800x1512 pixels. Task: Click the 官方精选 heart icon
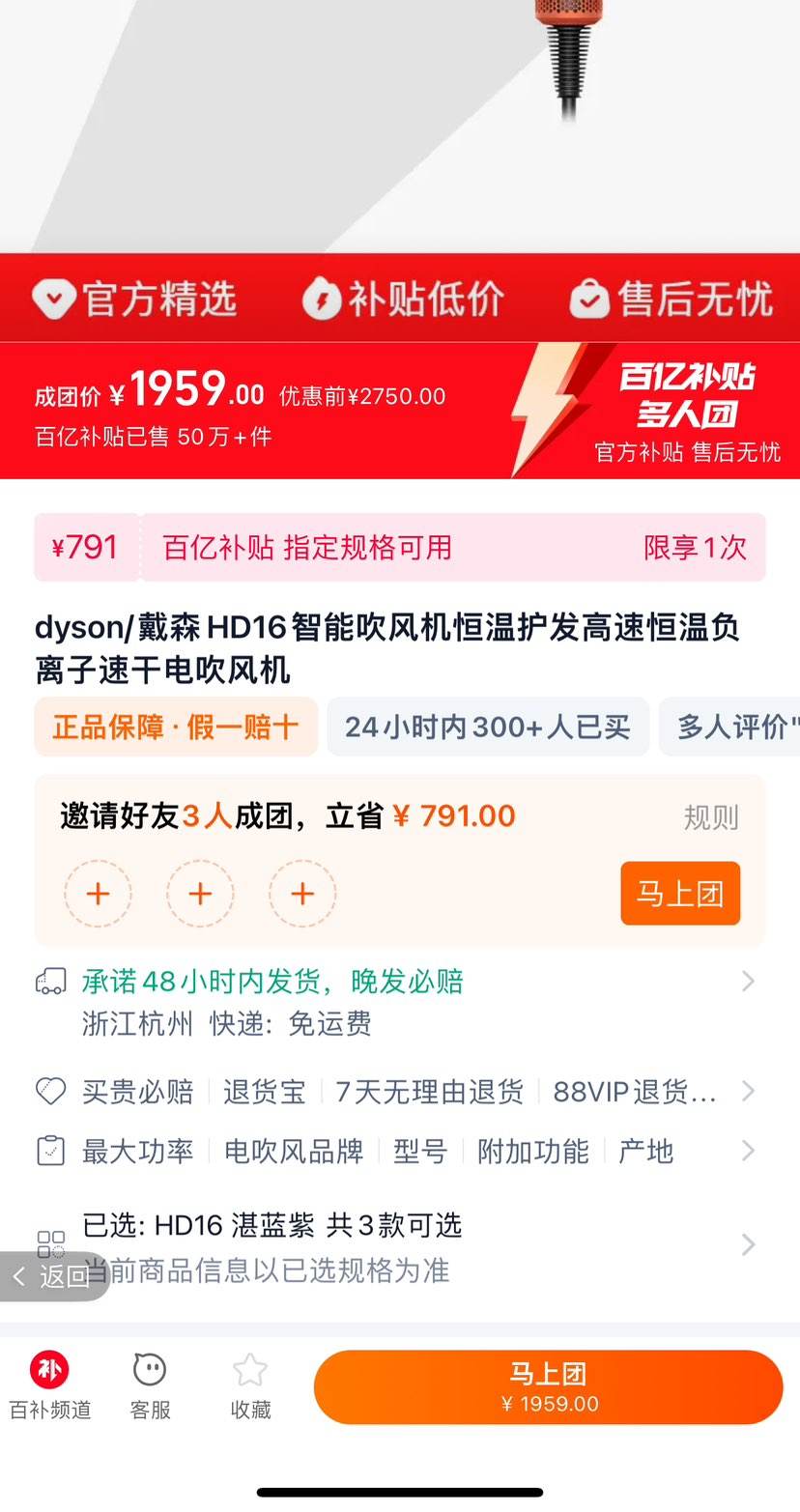pyautogui.click(x=55, y=299)
